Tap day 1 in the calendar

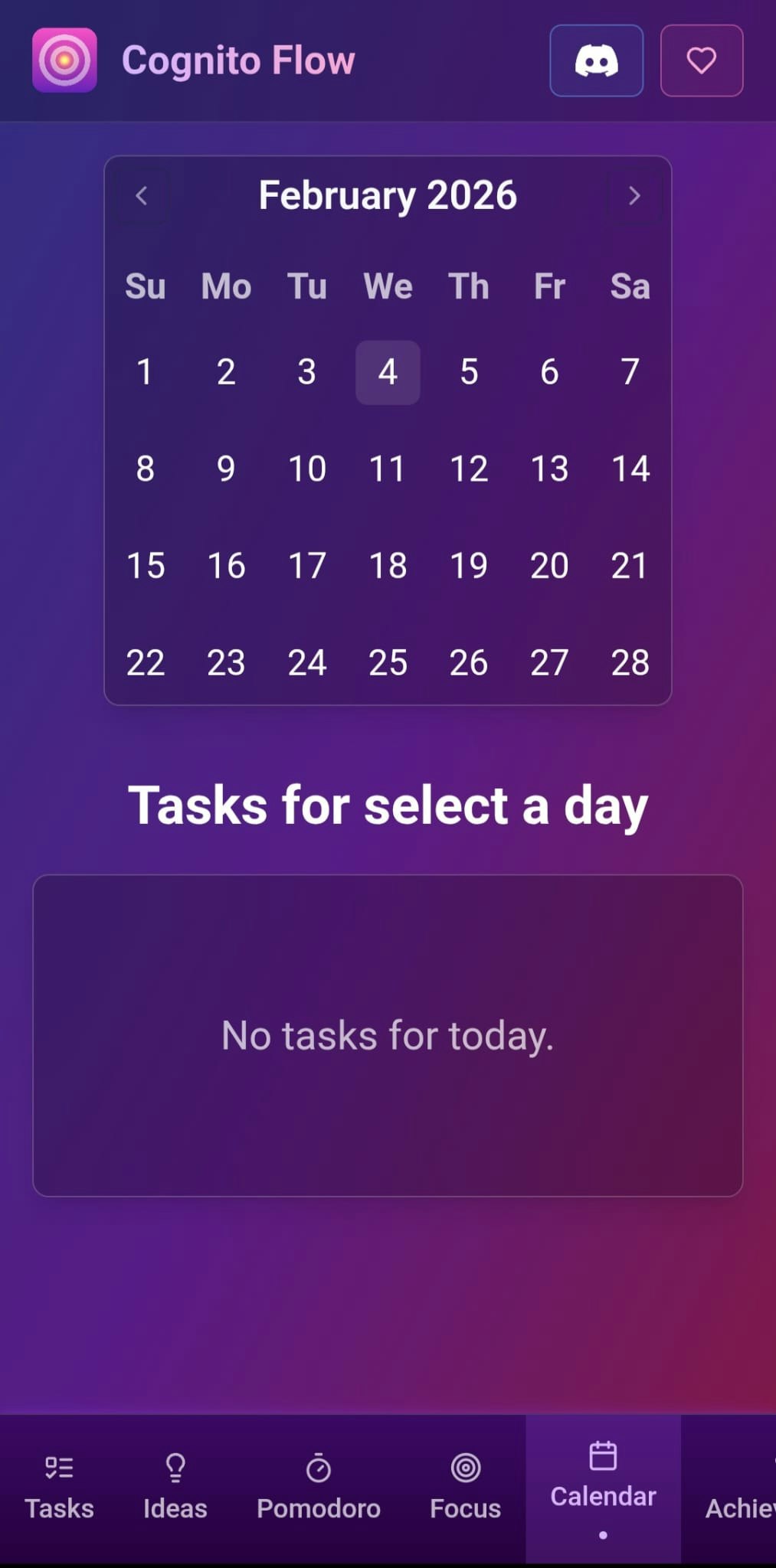click(x=145, y=373)
